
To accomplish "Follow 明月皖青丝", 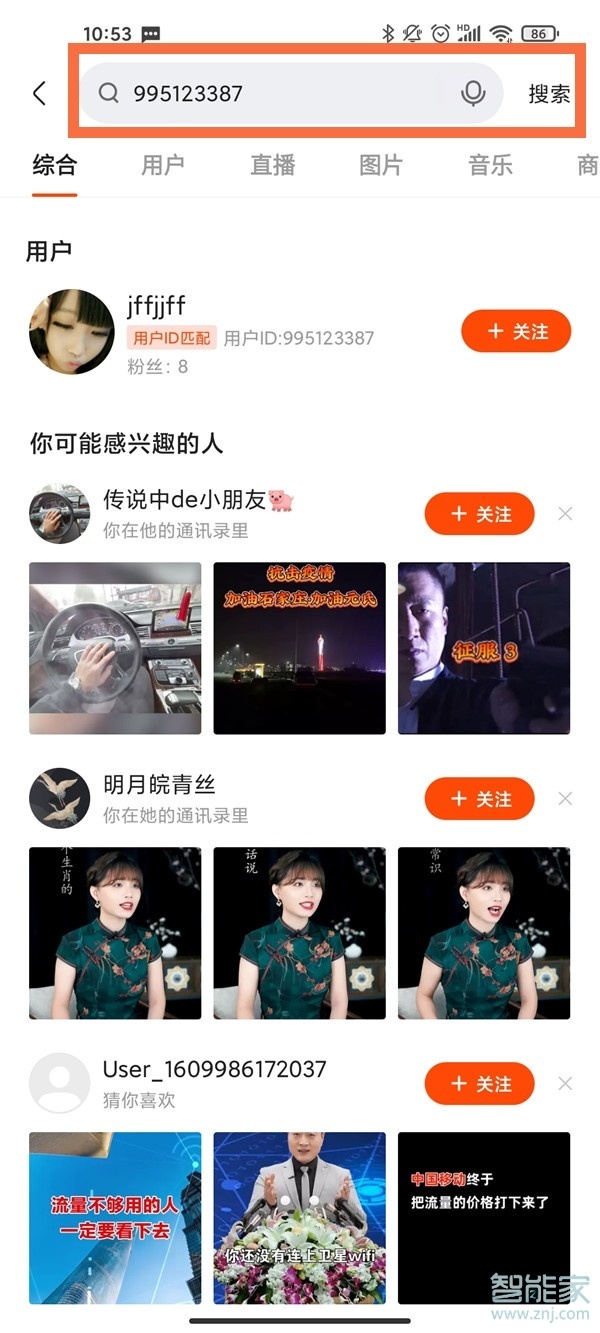I will (x=479, y=799).
